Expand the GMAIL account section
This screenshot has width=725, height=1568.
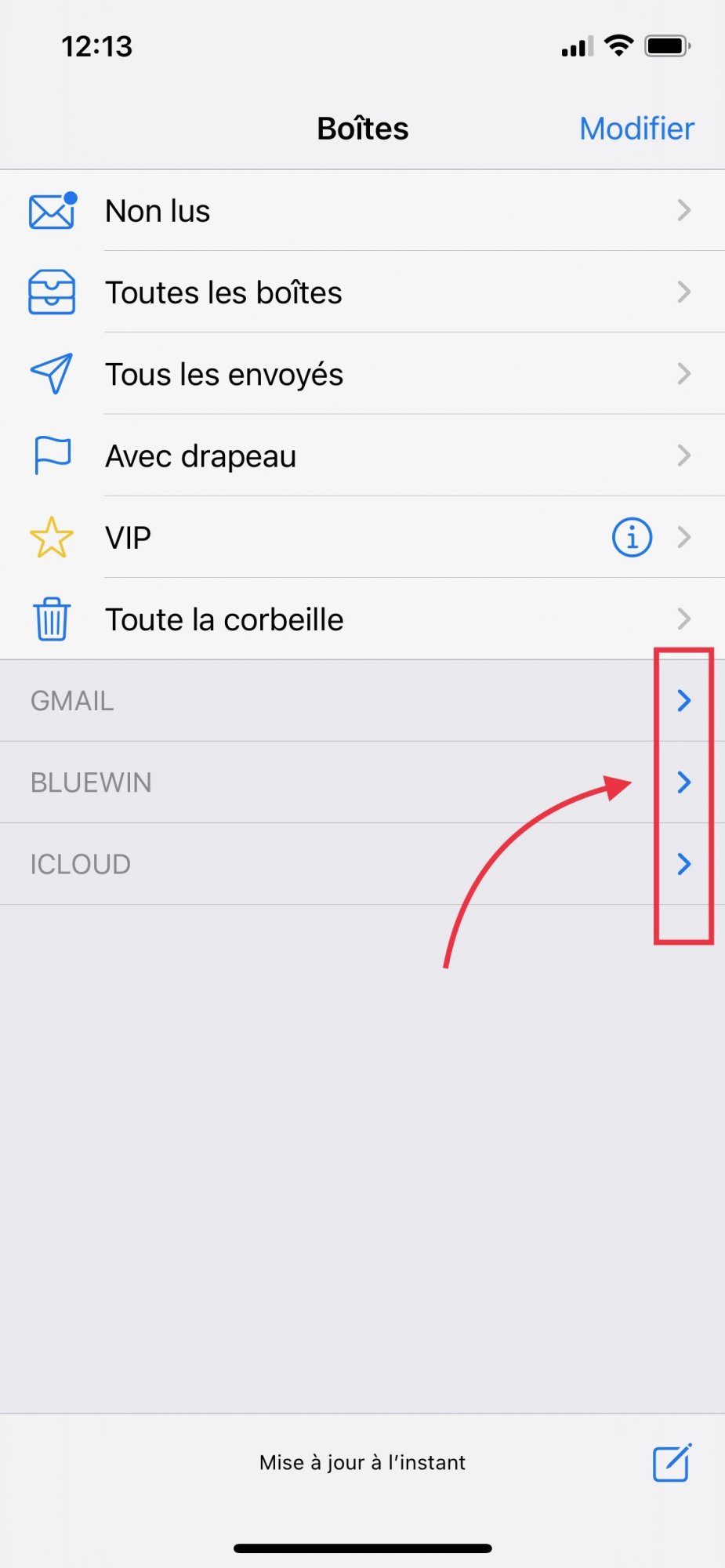(x=683, y=700)
